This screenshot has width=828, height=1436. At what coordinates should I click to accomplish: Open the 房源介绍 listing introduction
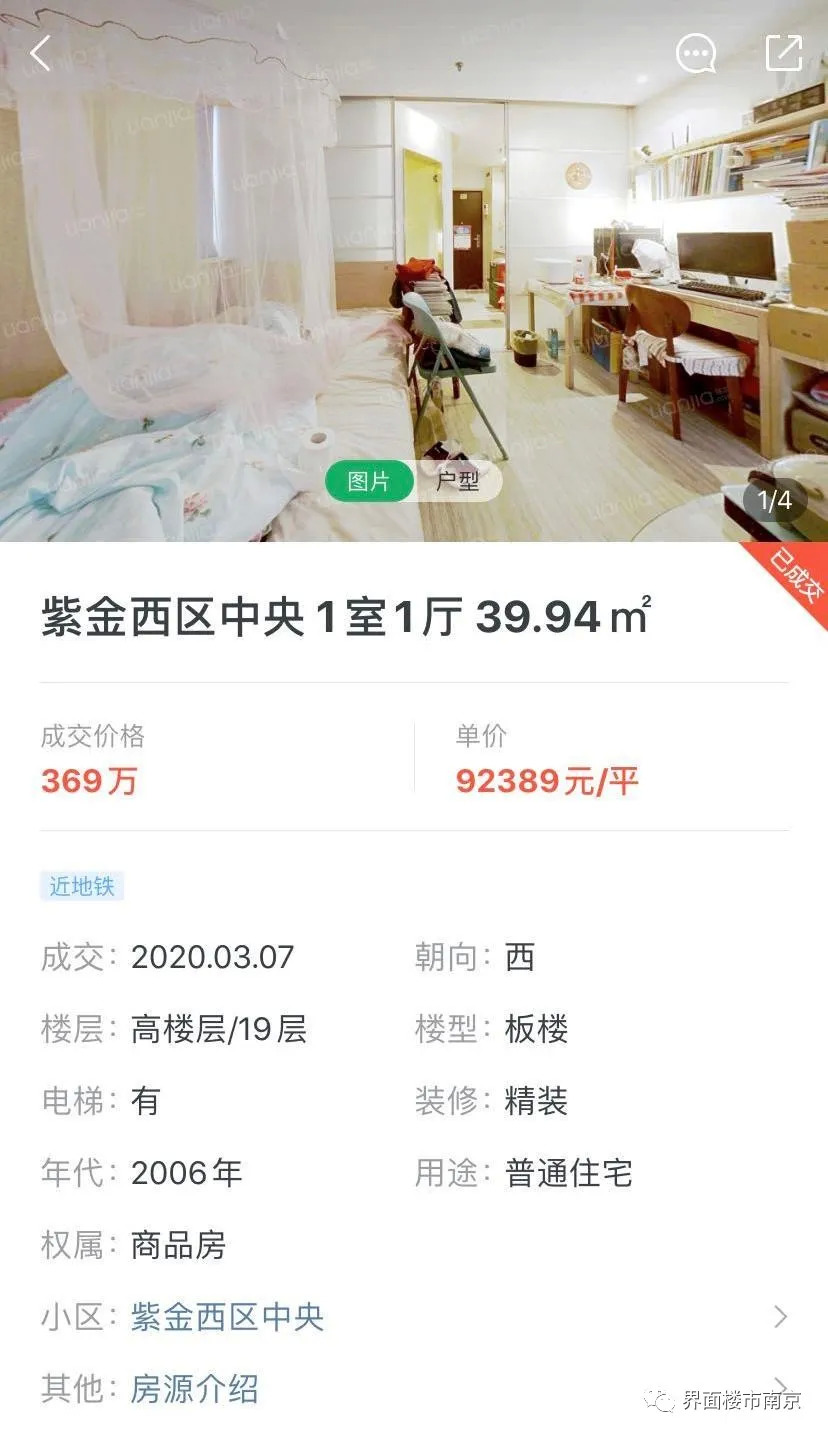[195, 1389]
